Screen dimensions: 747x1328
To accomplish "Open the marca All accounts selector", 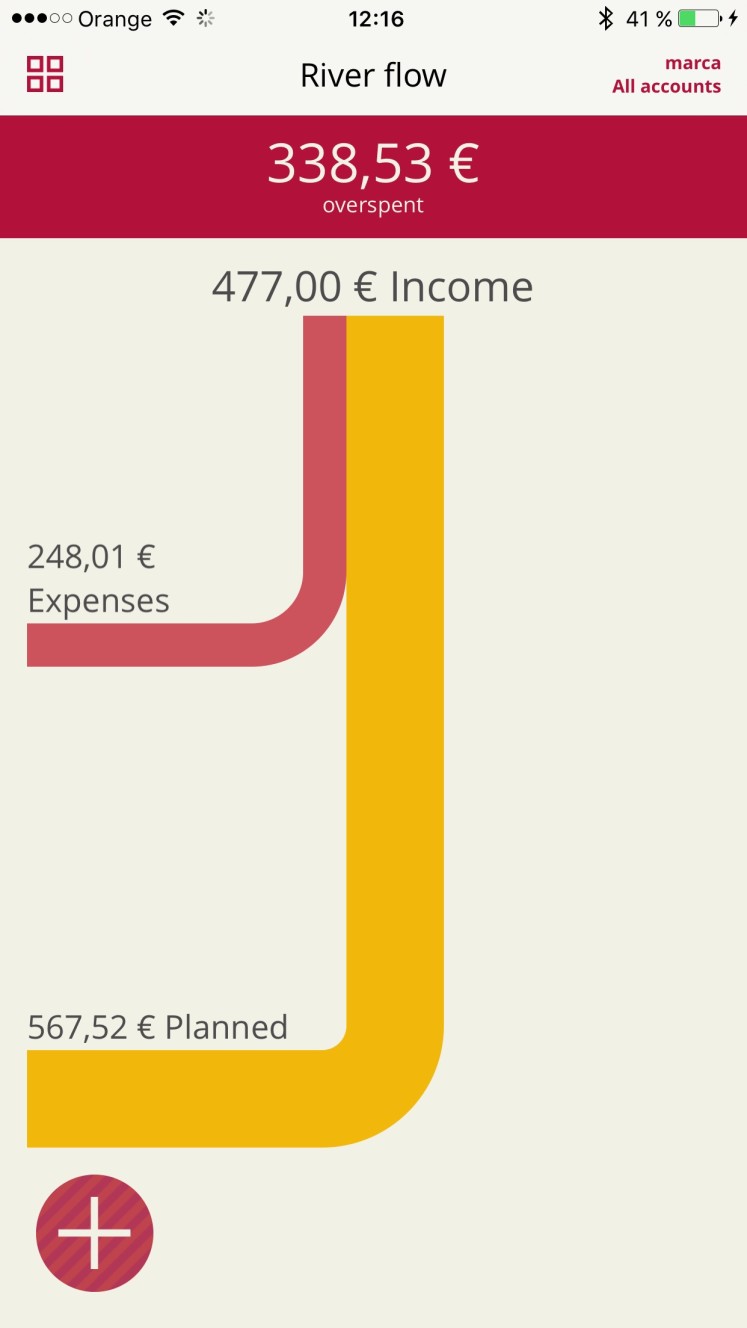I will (666, 75).
